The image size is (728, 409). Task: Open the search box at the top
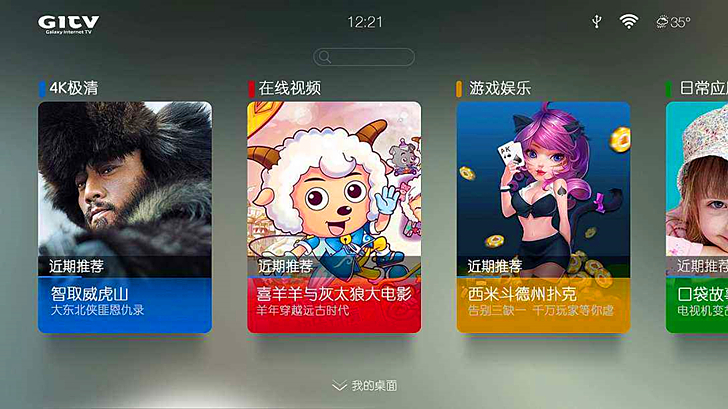click(x=364, y=57)
